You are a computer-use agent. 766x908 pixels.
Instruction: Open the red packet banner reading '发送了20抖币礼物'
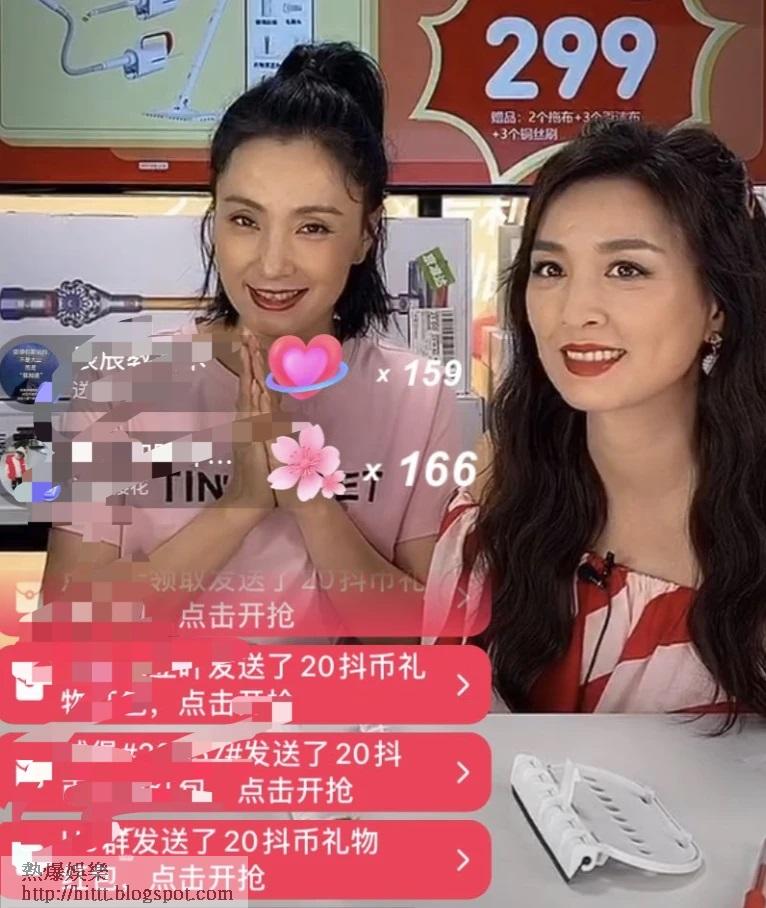(x=245, y=859)
